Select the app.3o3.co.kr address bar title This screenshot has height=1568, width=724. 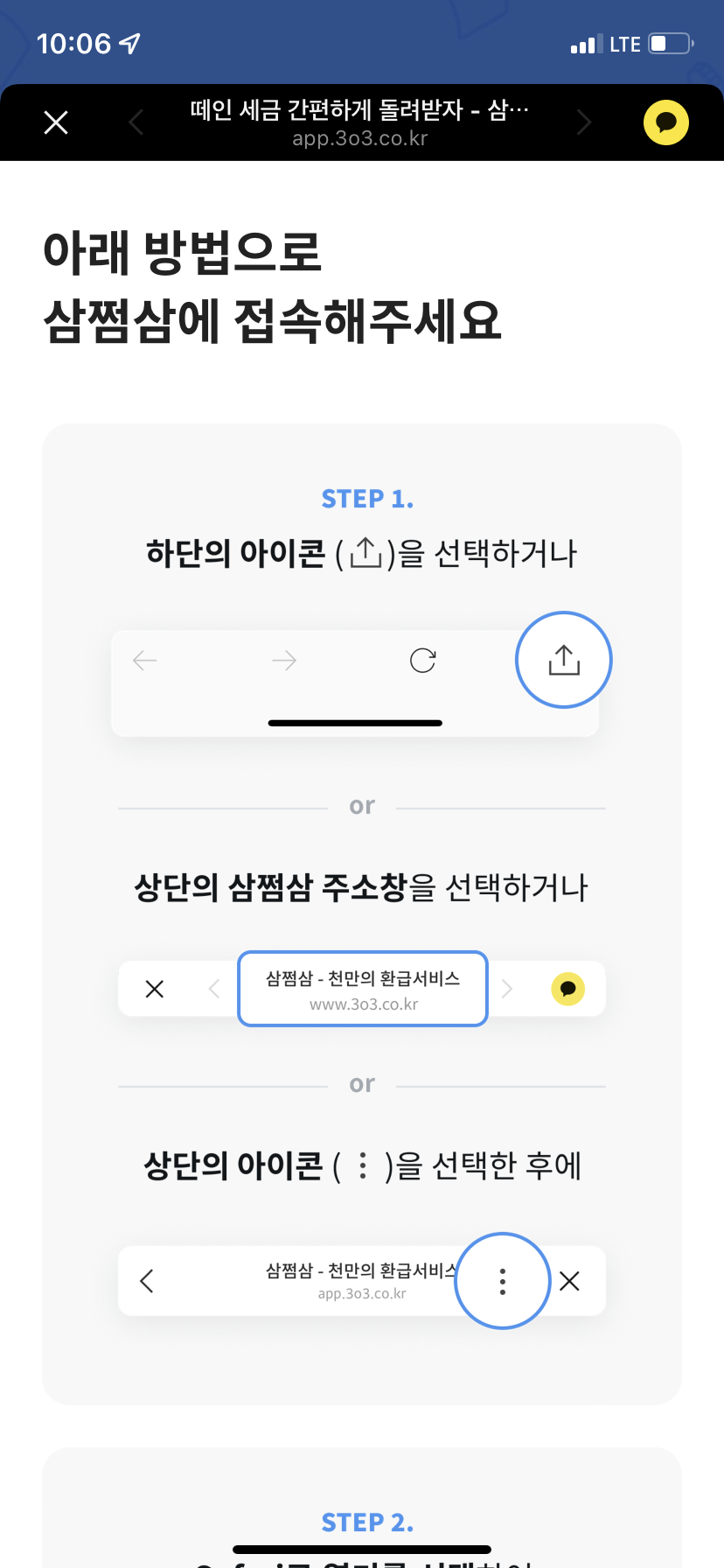(x=359, y=122)
